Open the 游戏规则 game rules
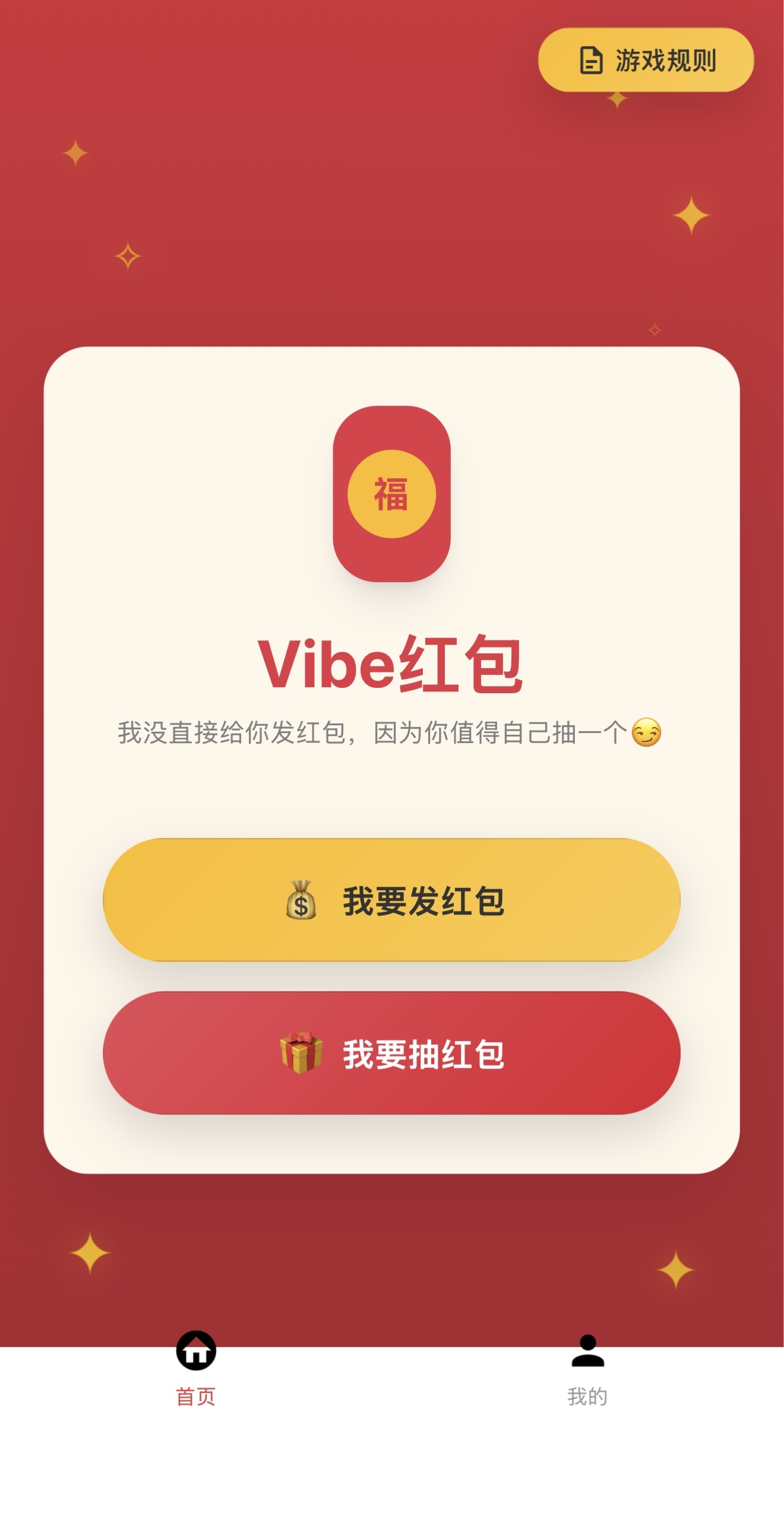Screen dimensions: 784x1523 [x=646, y=60]
